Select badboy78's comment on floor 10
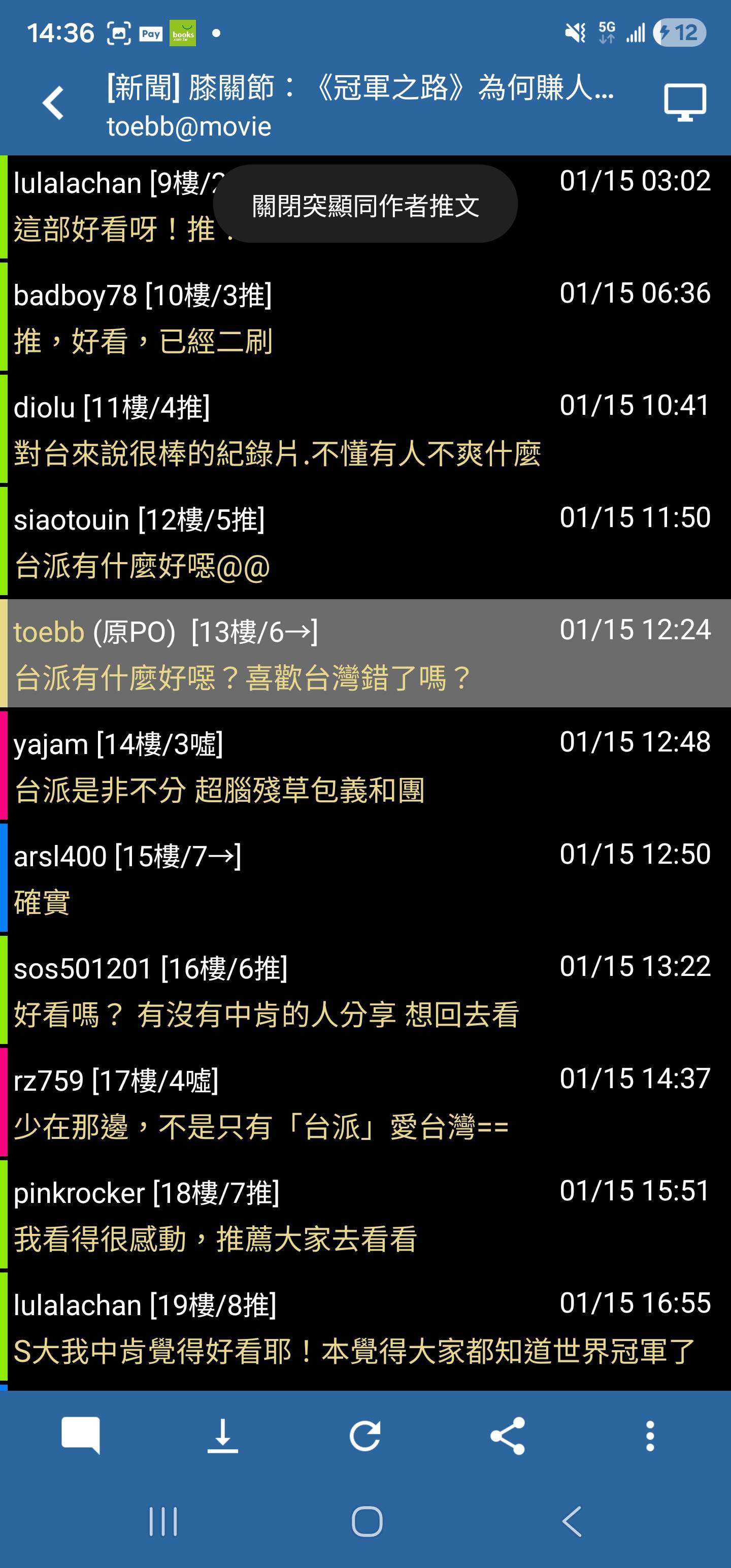The height and width of the screenshot is (1568, 731). [365, 317]
